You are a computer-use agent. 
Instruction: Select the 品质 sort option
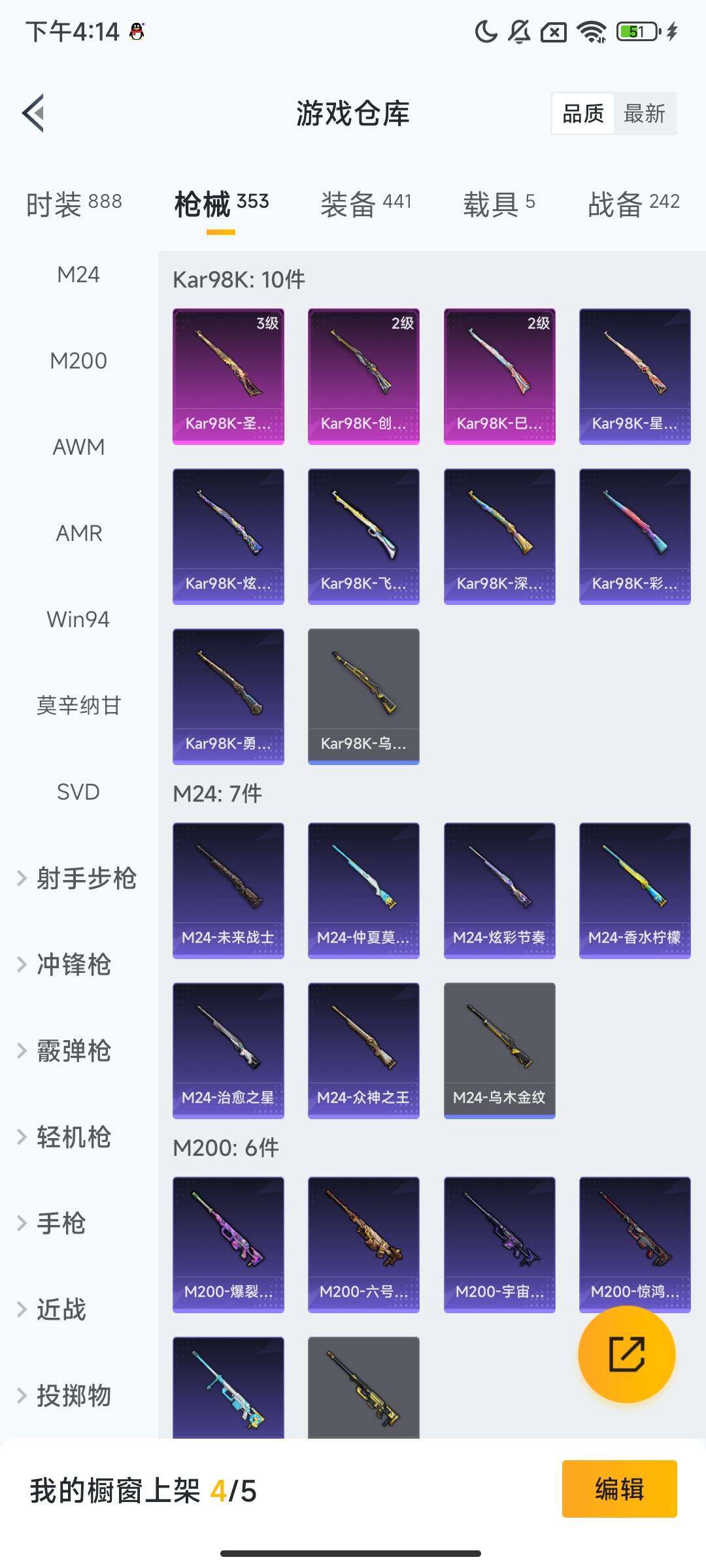coord(582,114)
